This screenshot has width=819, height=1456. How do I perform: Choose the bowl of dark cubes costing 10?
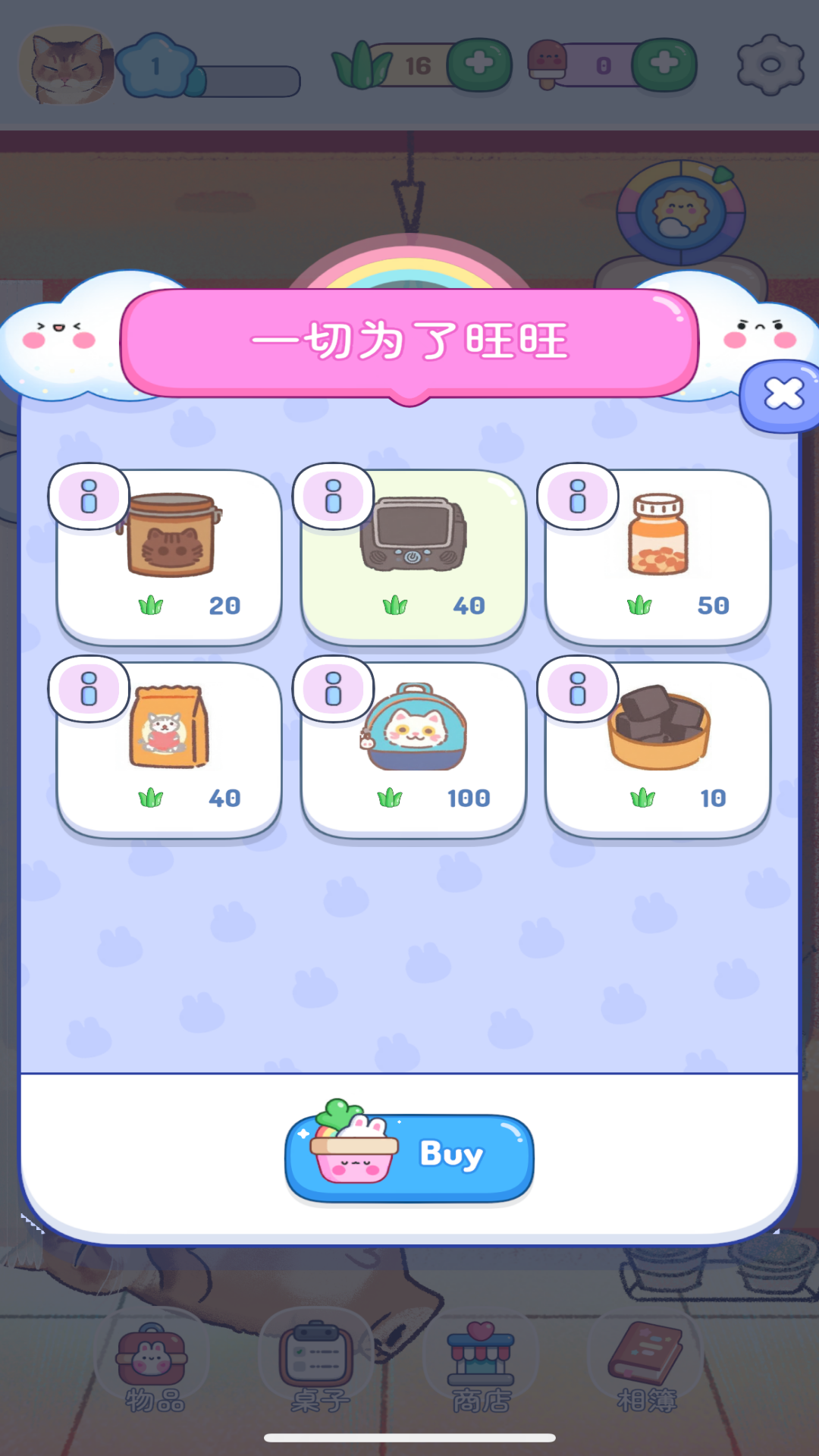coord(658,750)
